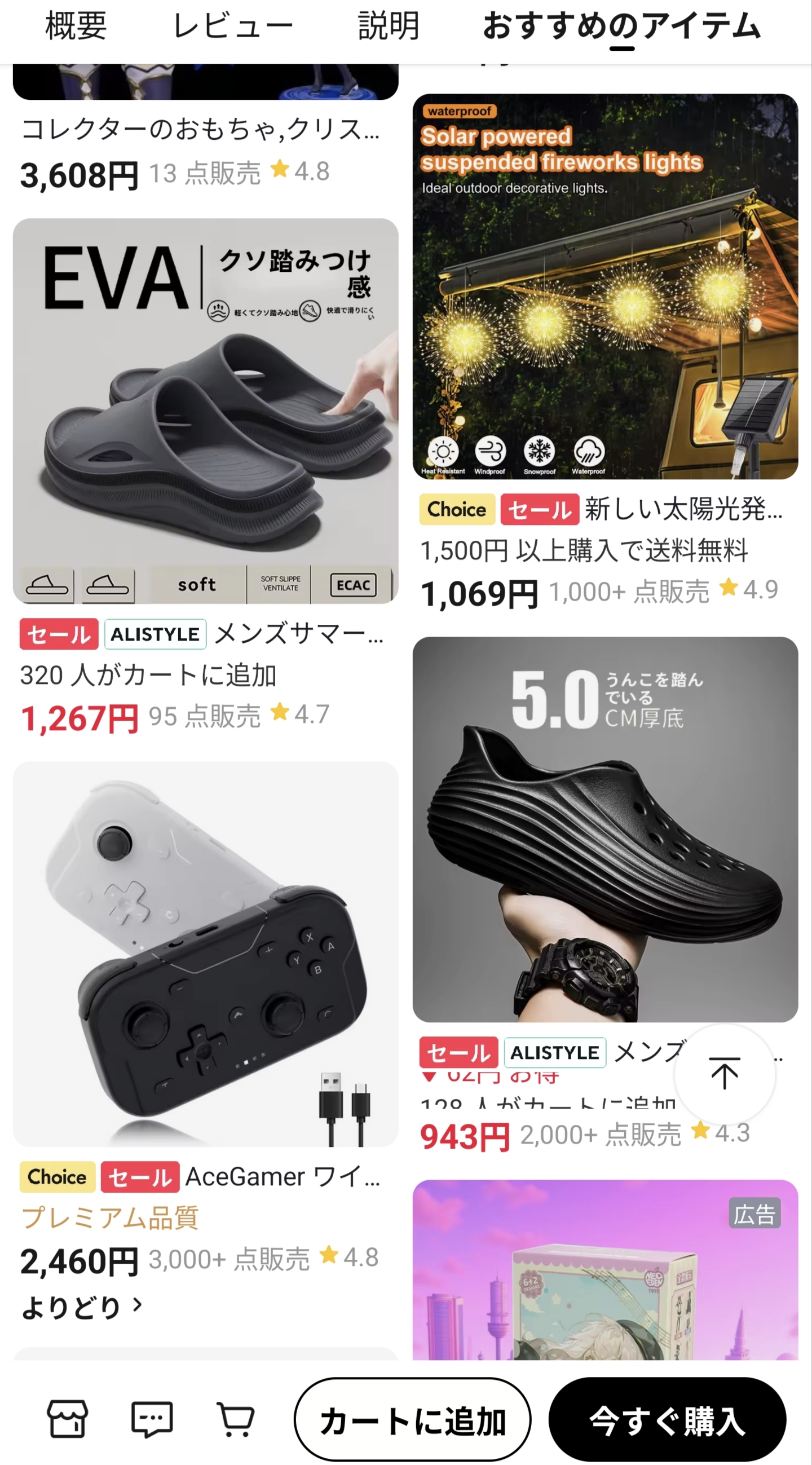The width and height of the screenshot is (812, 1465).
Task: Message the seller via chat icon
Action: tap(152, 1419)
